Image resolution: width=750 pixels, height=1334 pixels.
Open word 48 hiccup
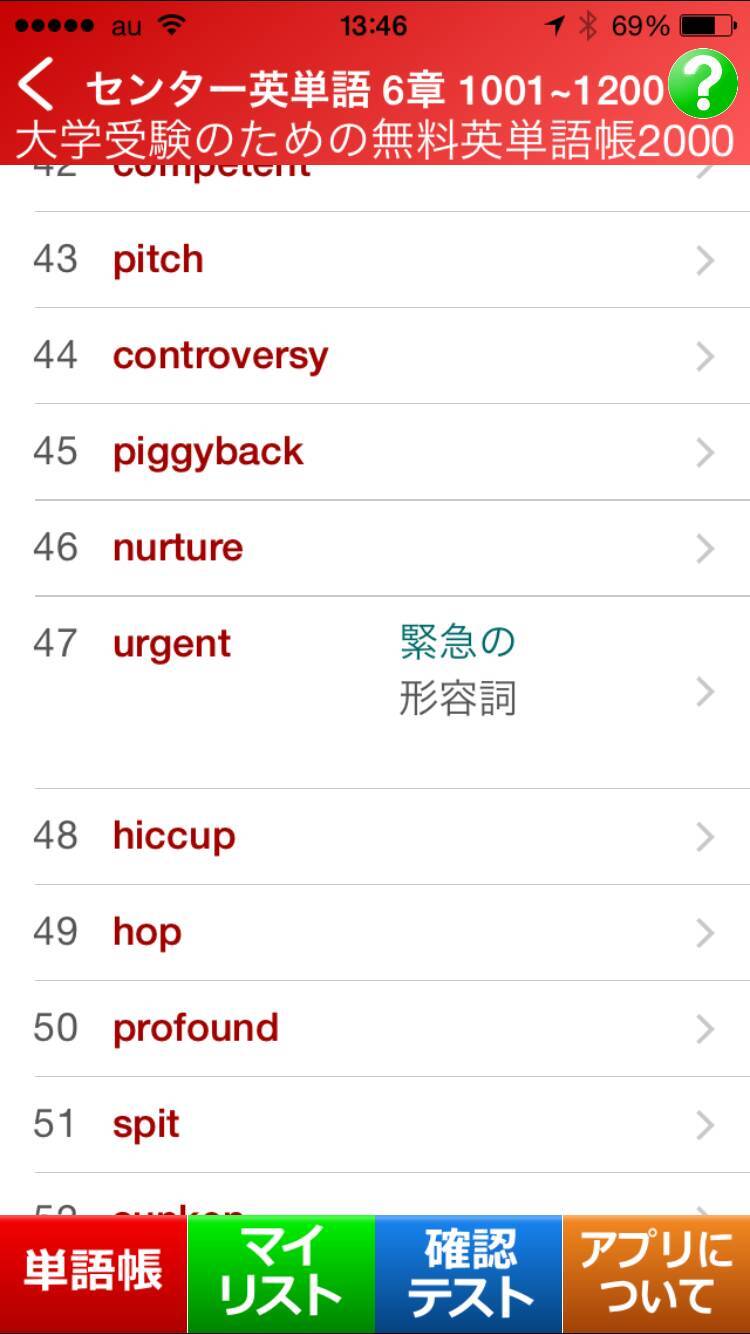coord(375,836)
